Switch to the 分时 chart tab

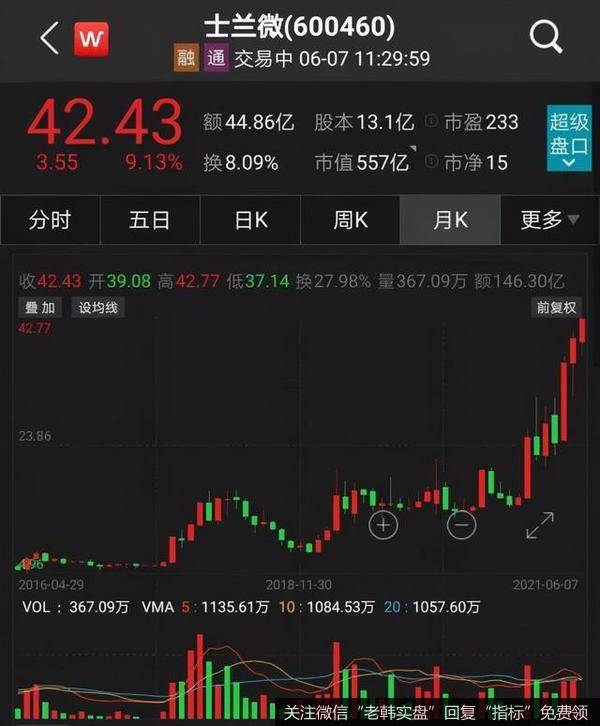tap(50, 221)
